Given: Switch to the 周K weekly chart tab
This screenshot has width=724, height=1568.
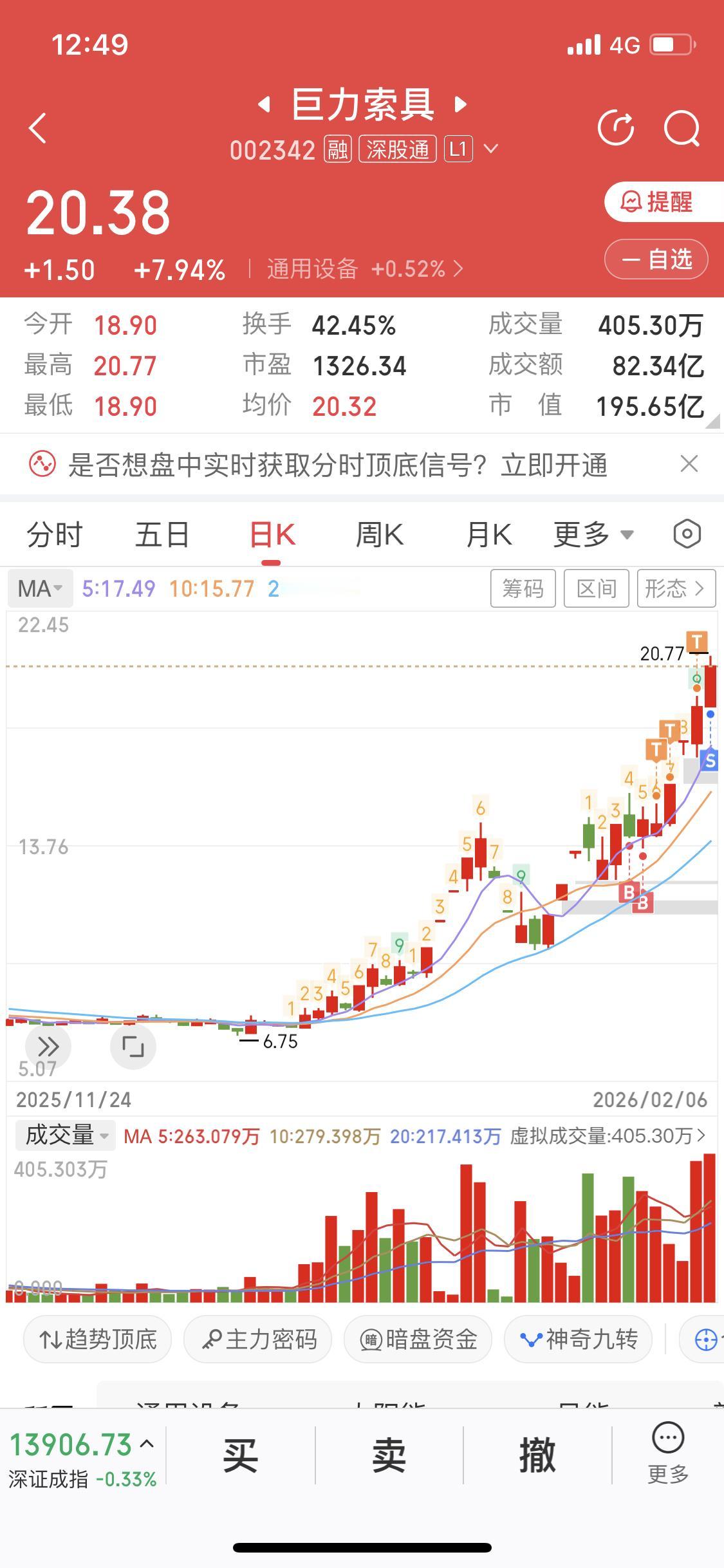Looking at the screenshot, I should 380,534.
